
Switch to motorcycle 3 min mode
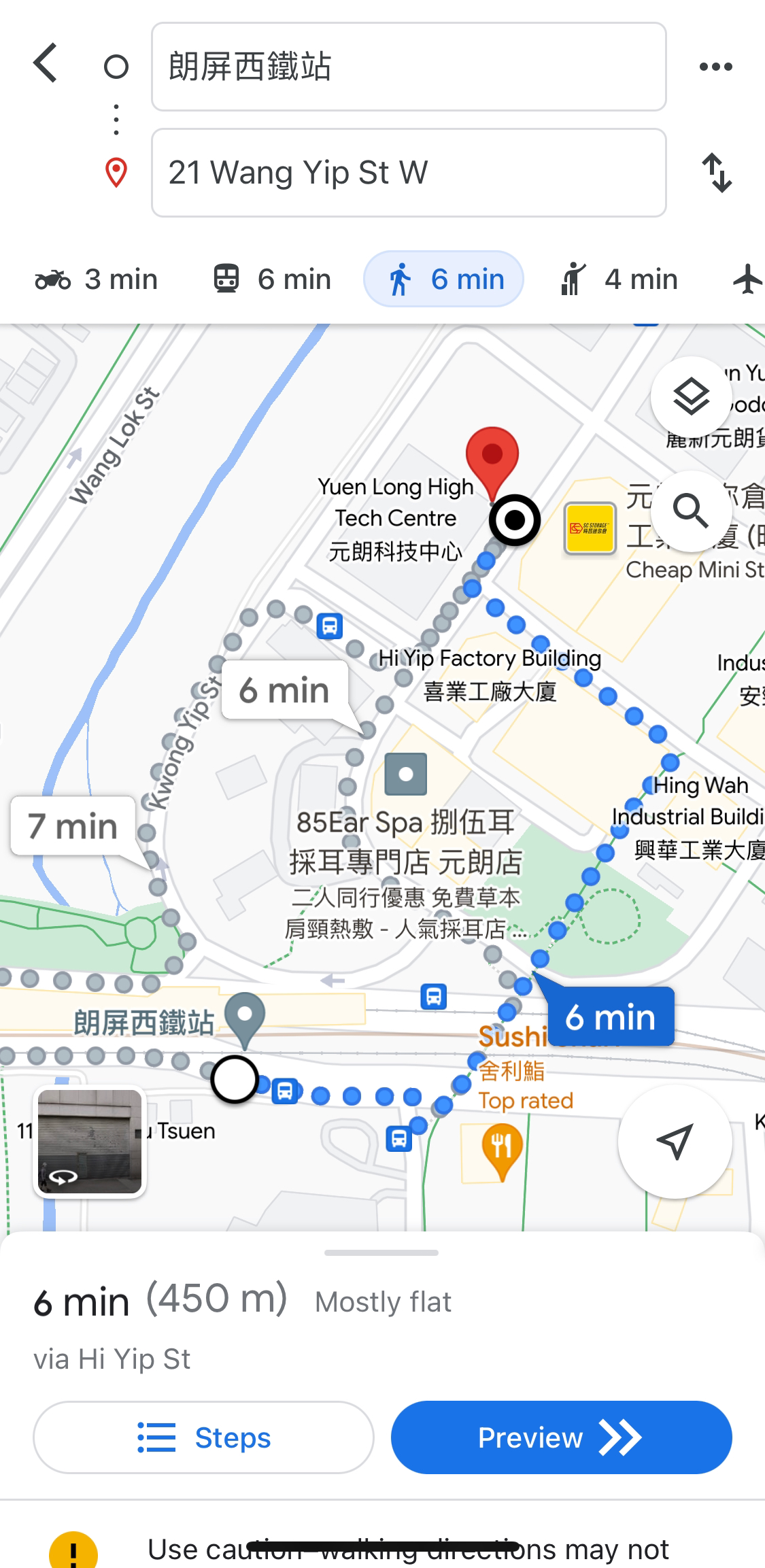[x=97, y=279]
